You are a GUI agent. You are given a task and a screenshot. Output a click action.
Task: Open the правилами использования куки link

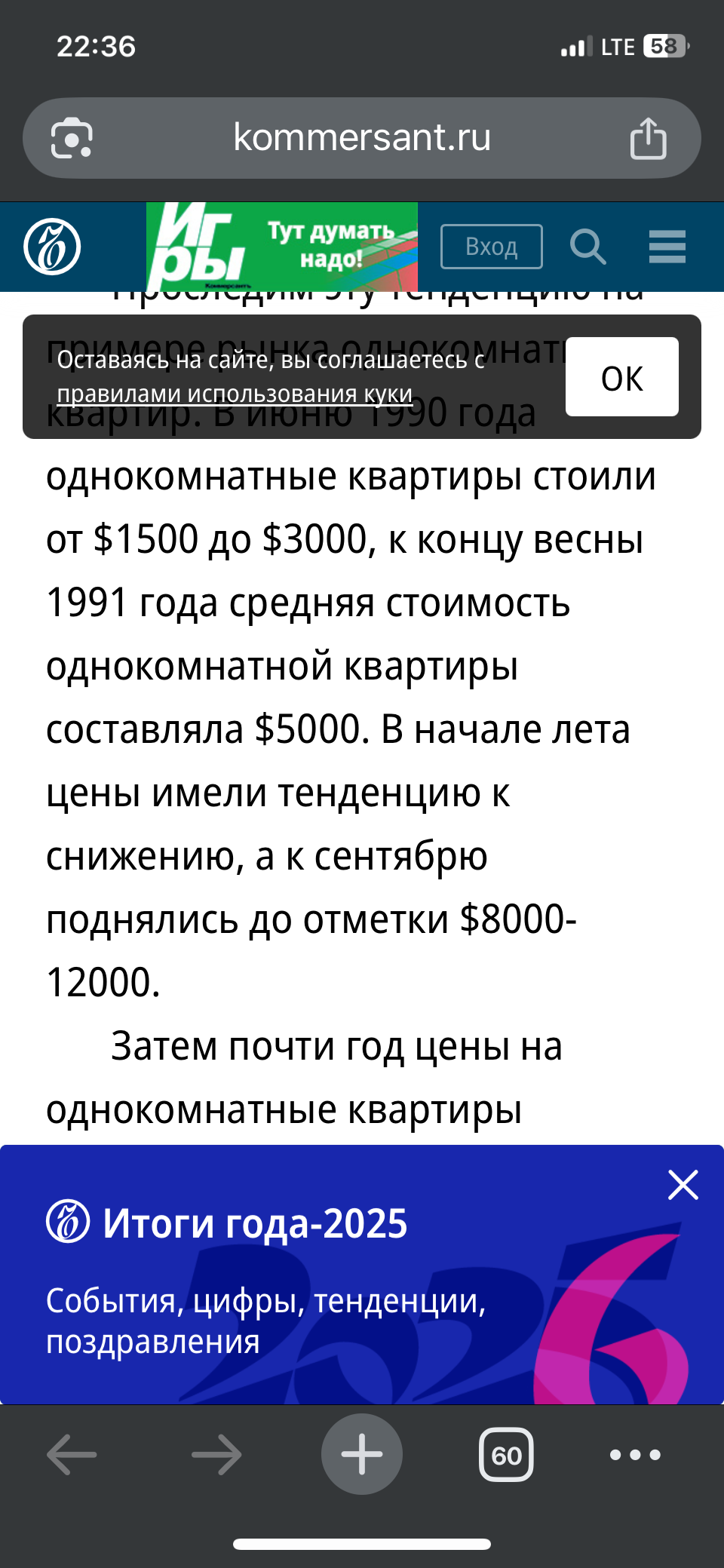(x=235, y=394)
